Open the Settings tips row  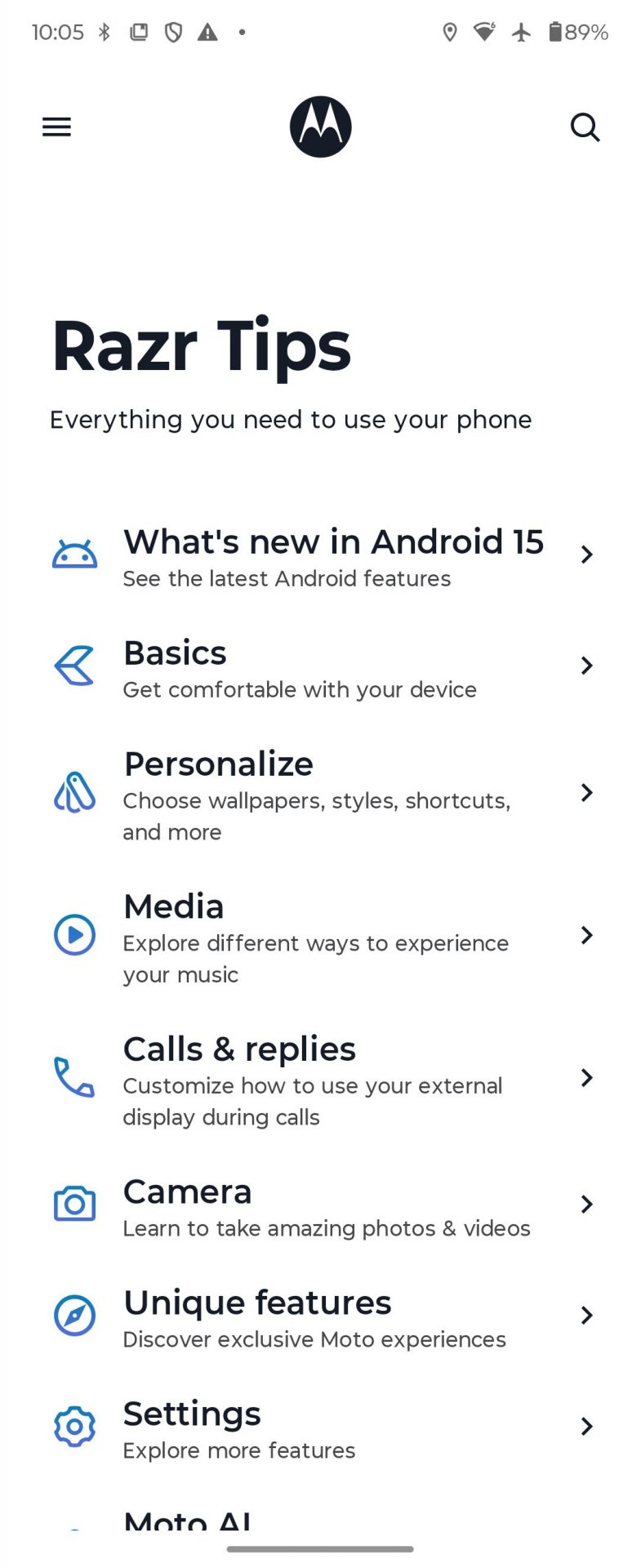(238, 1428)
